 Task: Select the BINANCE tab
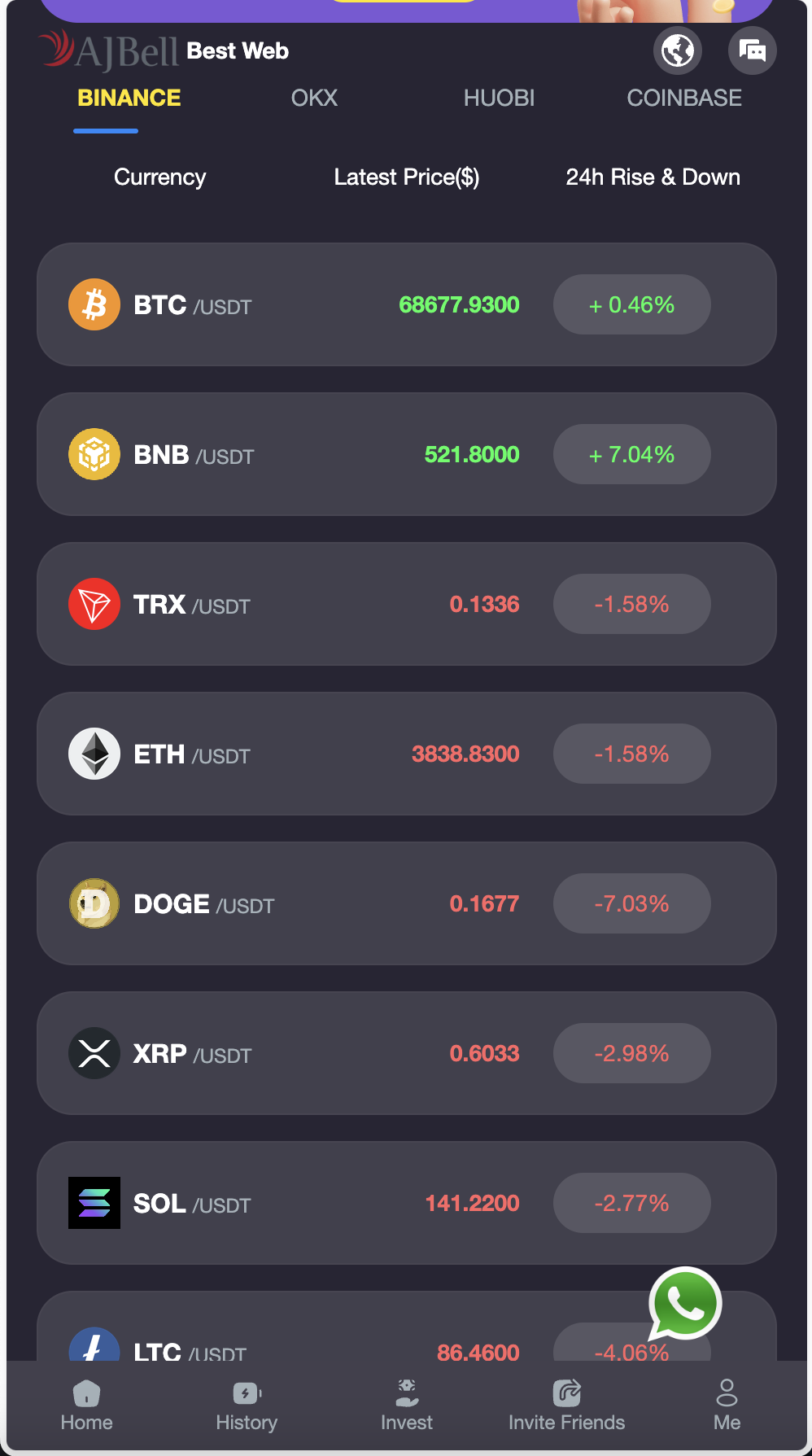pos(129,98)
